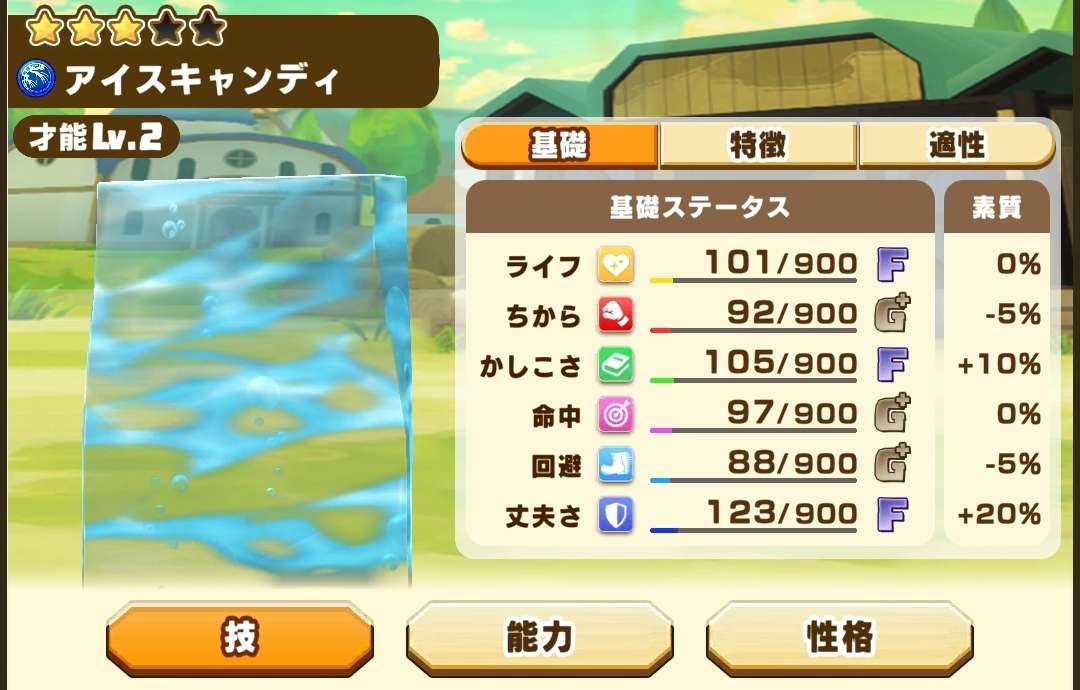Switch to the 適性 tab
The image size is (1080, 690).
coord(956,146)
